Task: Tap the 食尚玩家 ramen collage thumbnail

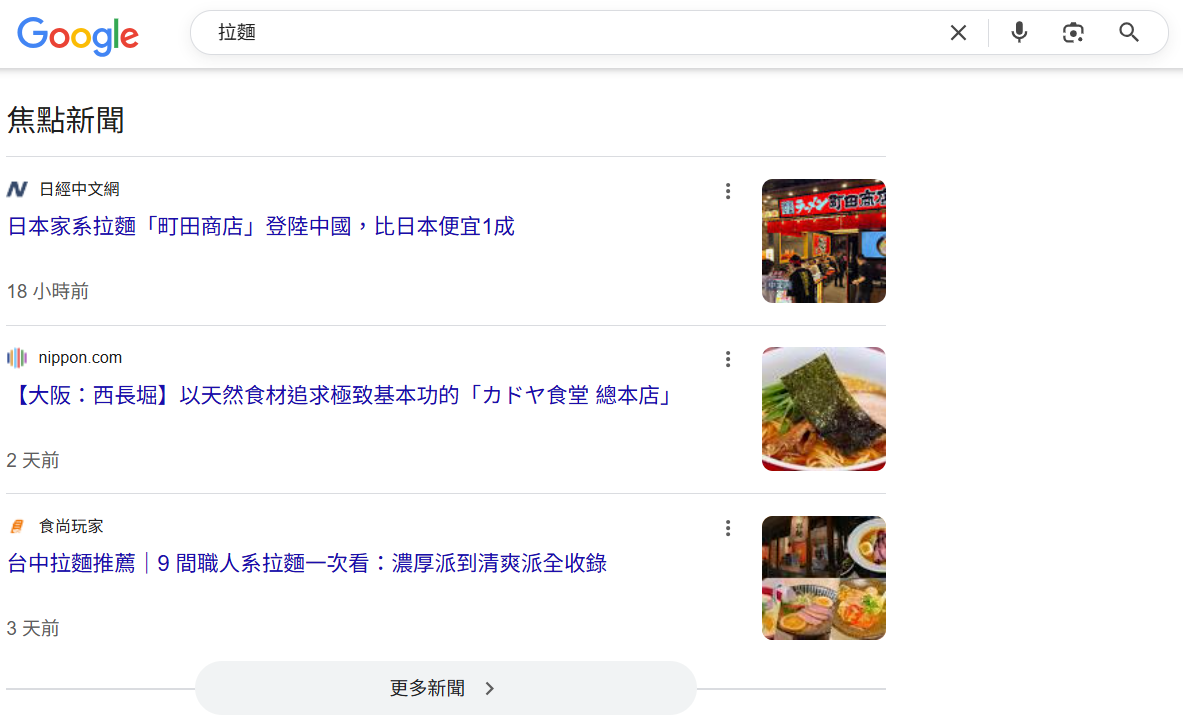Action: tap(823, 578)
